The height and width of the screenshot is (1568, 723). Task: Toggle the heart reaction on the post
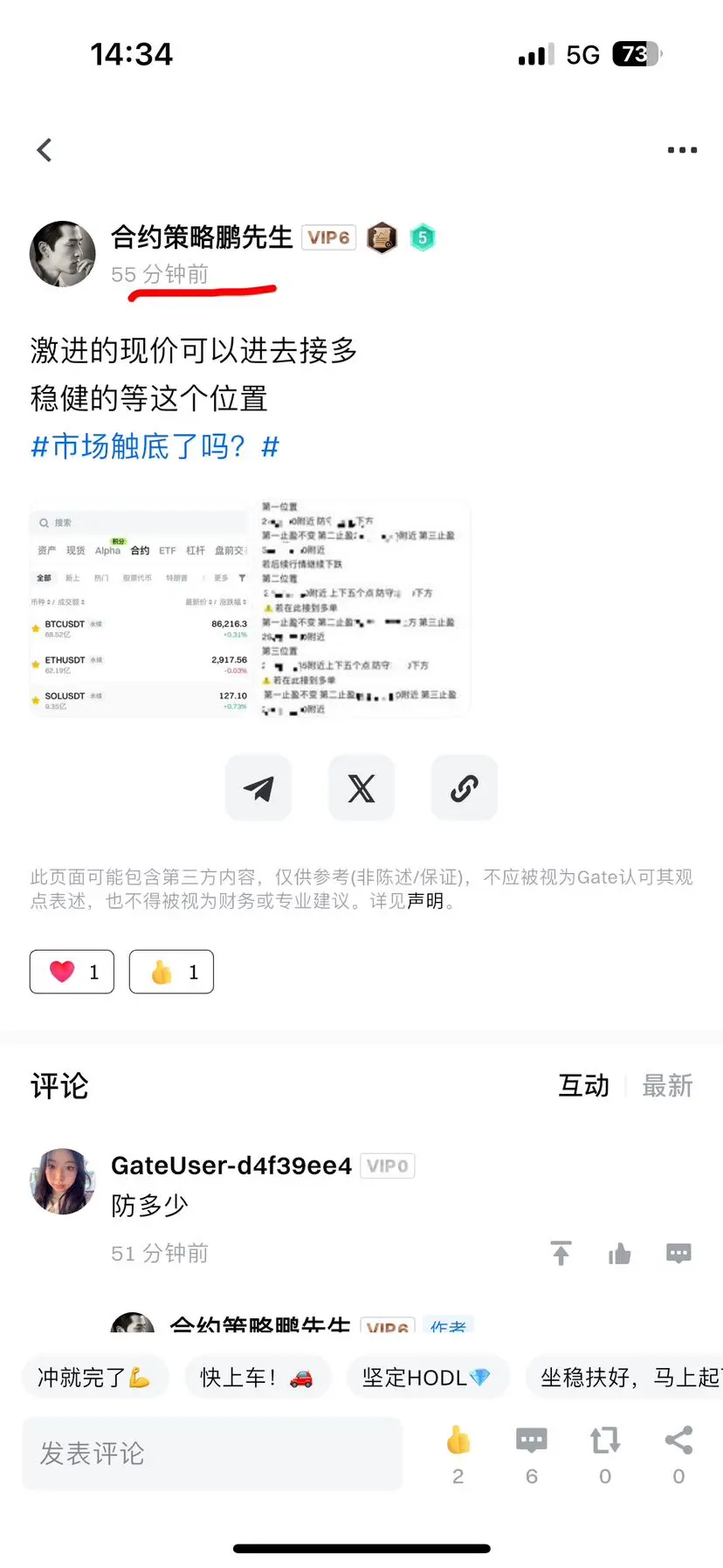click(x=72, y=971)
